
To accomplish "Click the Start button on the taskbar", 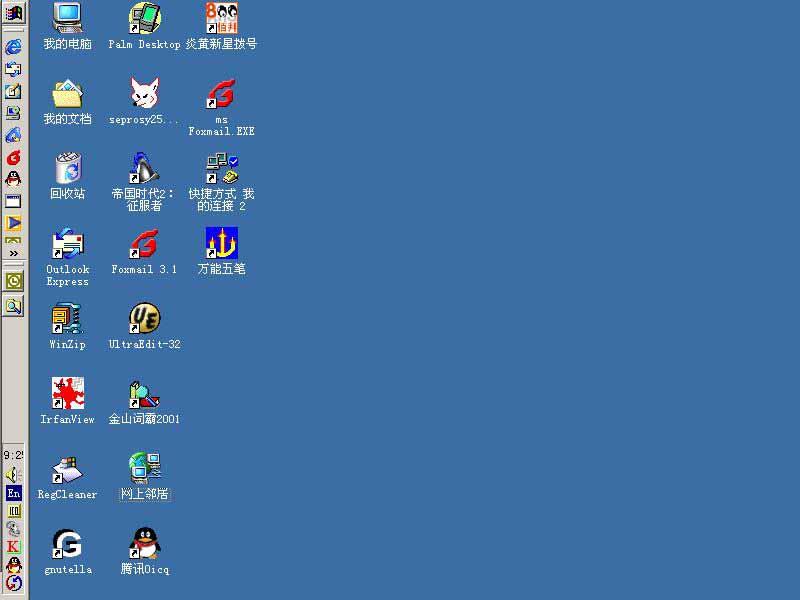I will coord(14,13).
